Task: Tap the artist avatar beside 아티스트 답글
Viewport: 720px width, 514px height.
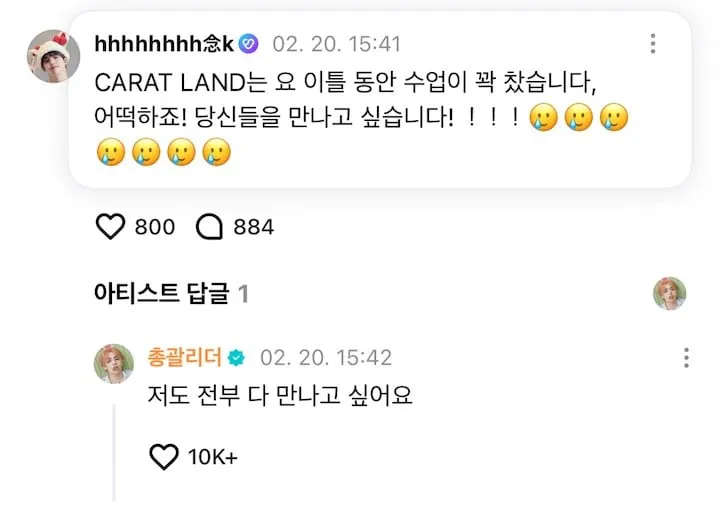Action: [x=669, y=294]
